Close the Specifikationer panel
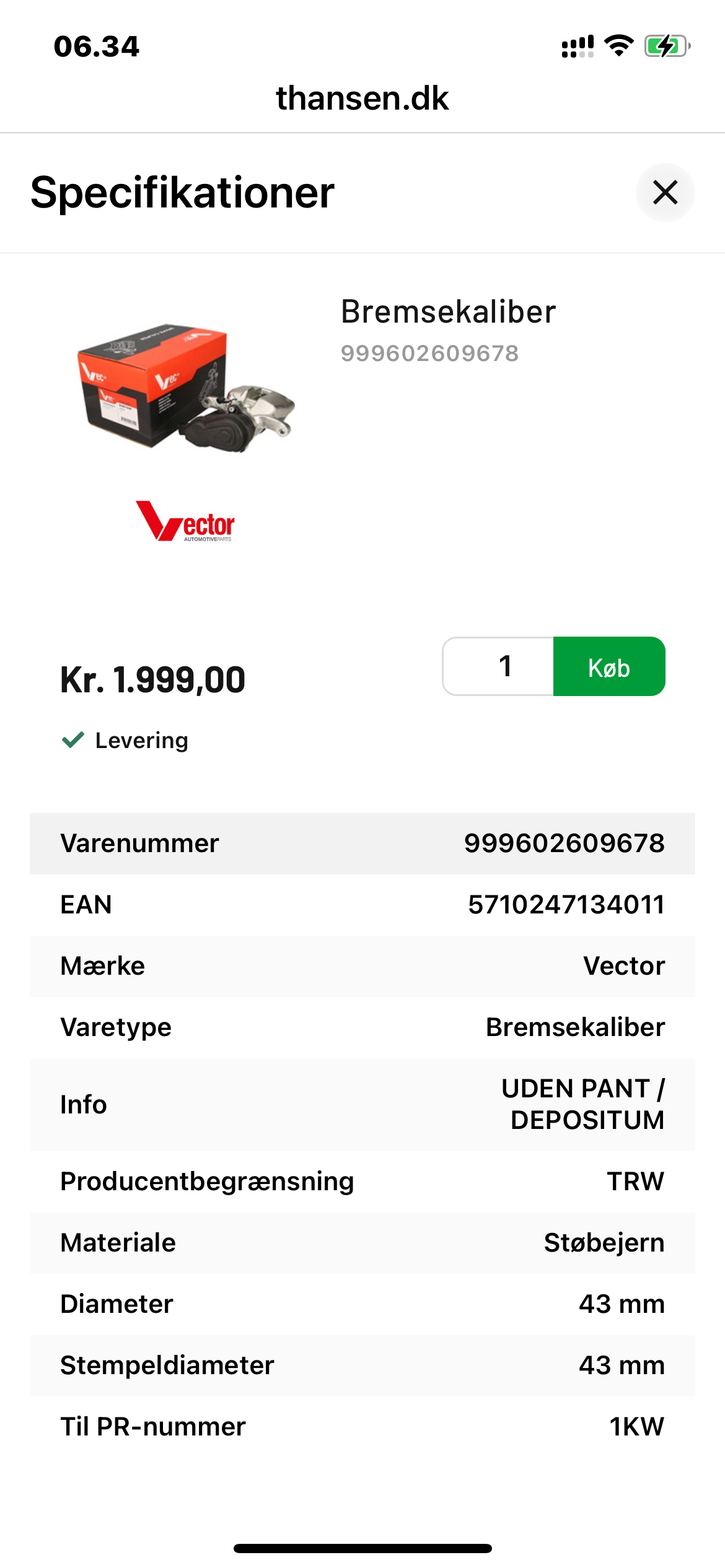The image size is (725, 1568). (665, 193)
